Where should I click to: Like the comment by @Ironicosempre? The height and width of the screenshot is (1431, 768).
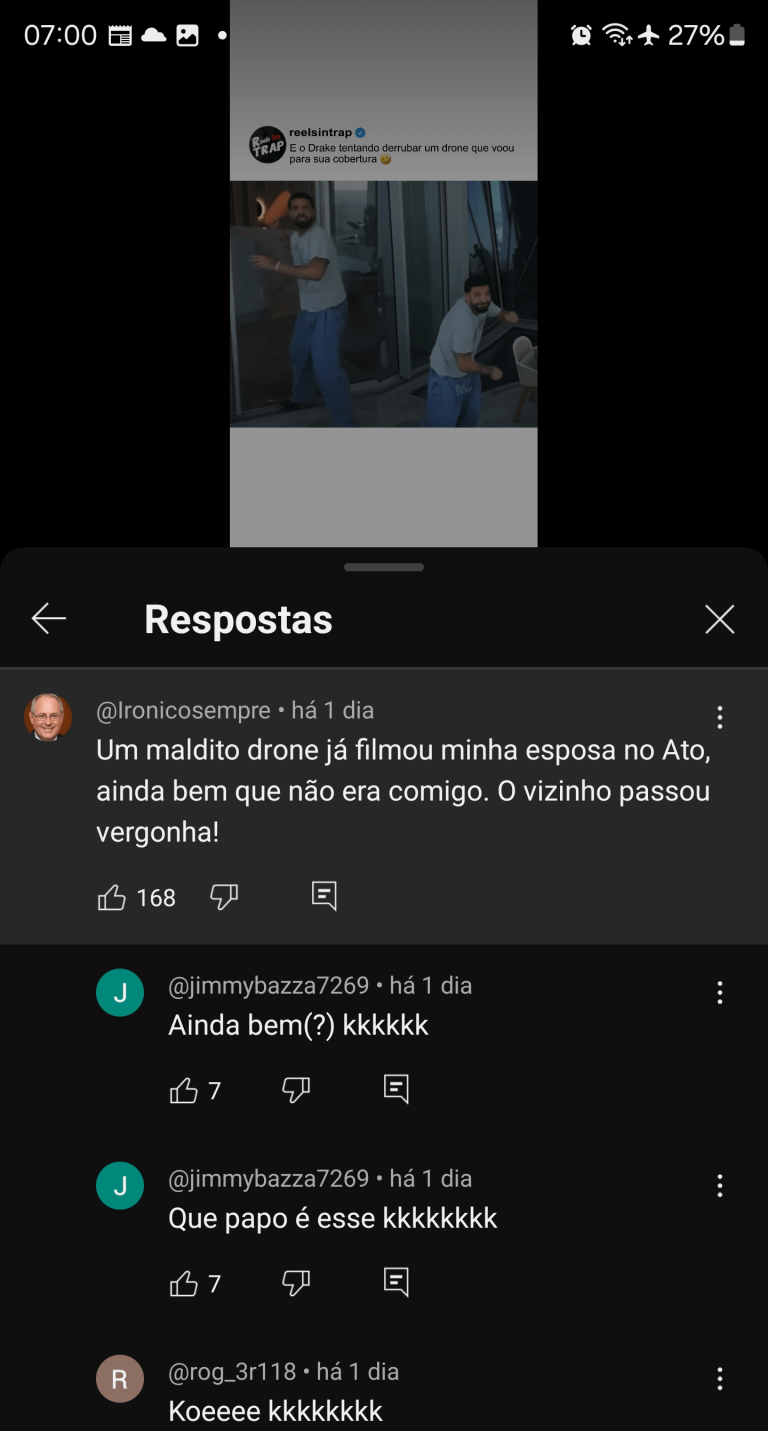click(112, 897)
